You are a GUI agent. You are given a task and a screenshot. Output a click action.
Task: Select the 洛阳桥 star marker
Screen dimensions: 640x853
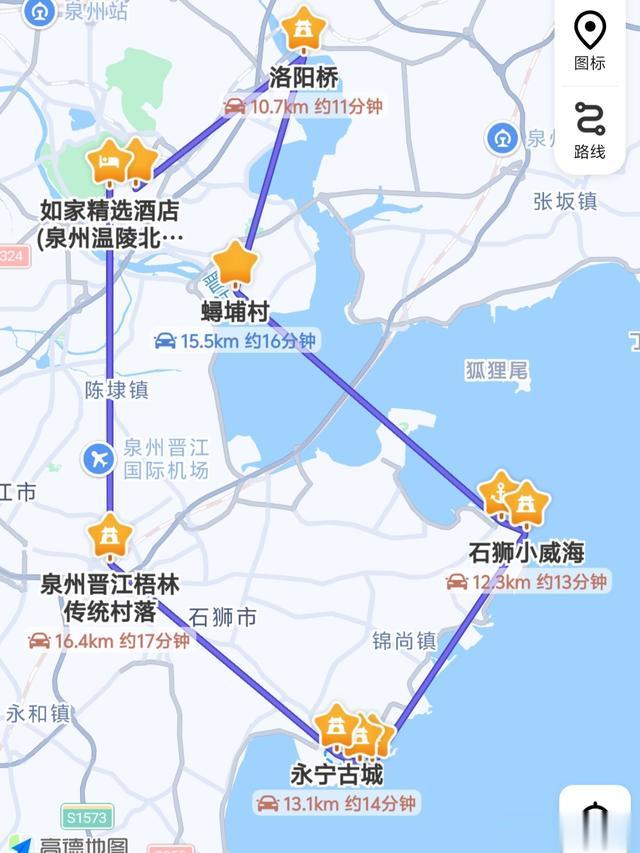304,30
